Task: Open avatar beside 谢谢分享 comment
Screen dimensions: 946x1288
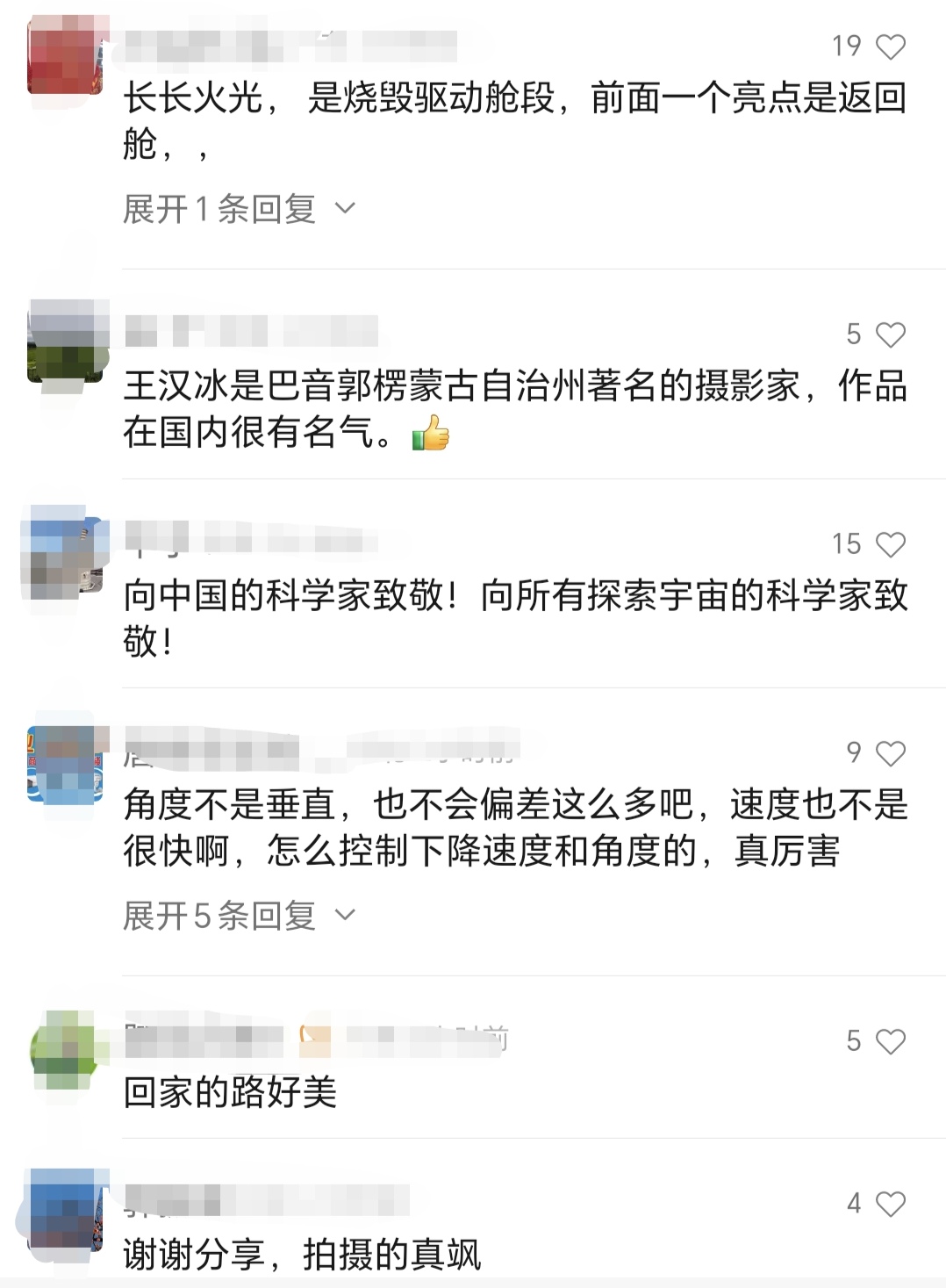Action: 66,1210
